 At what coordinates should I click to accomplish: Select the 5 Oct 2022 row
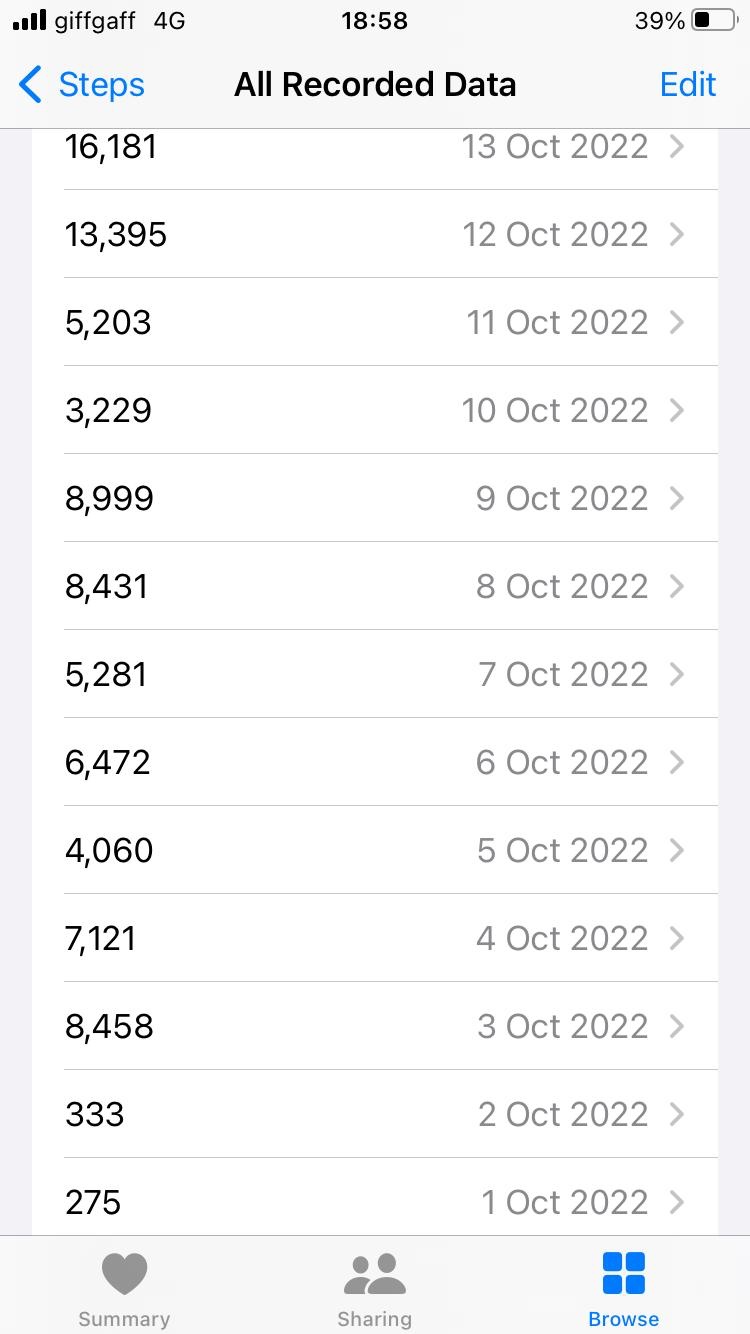(375, 850)
